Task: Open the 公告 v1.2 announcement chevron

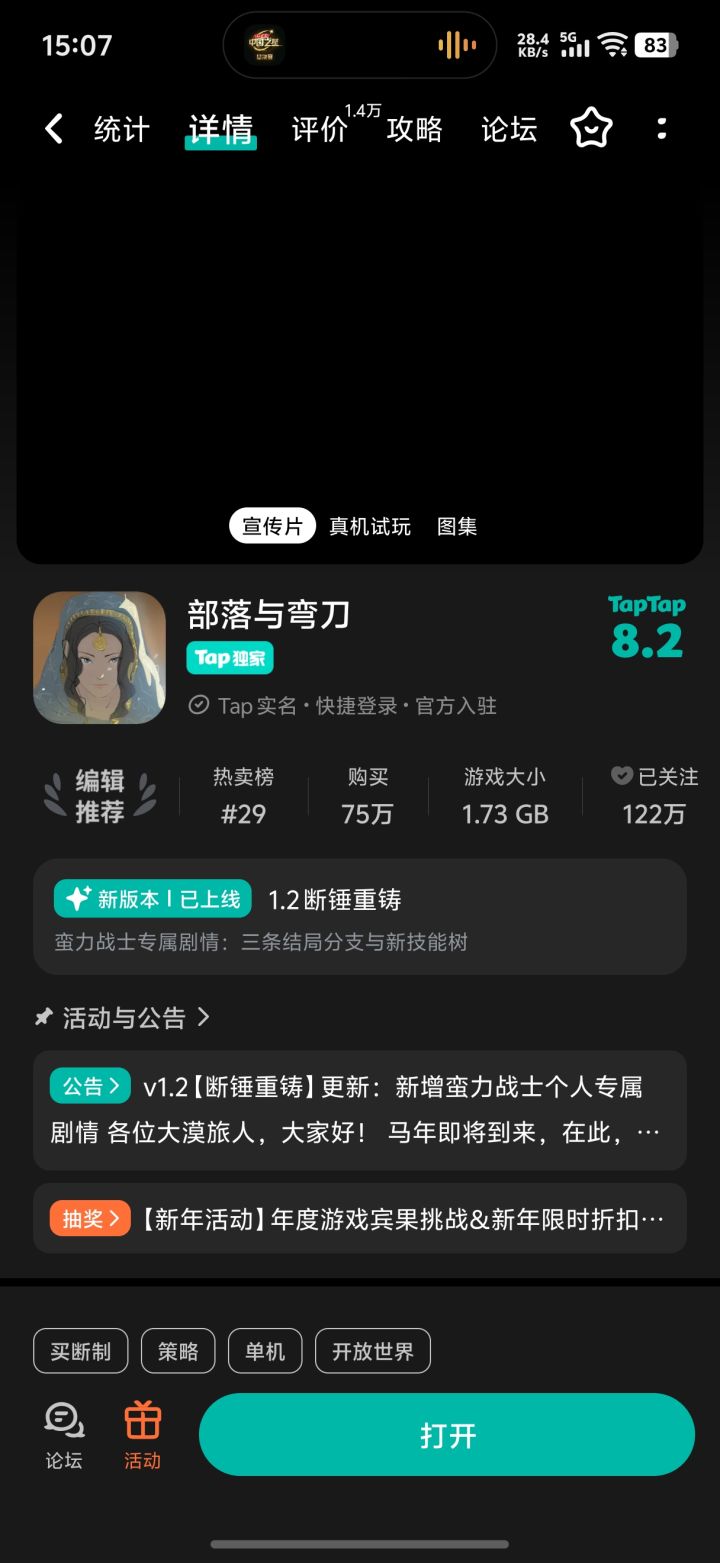Action: (89, 1085)
